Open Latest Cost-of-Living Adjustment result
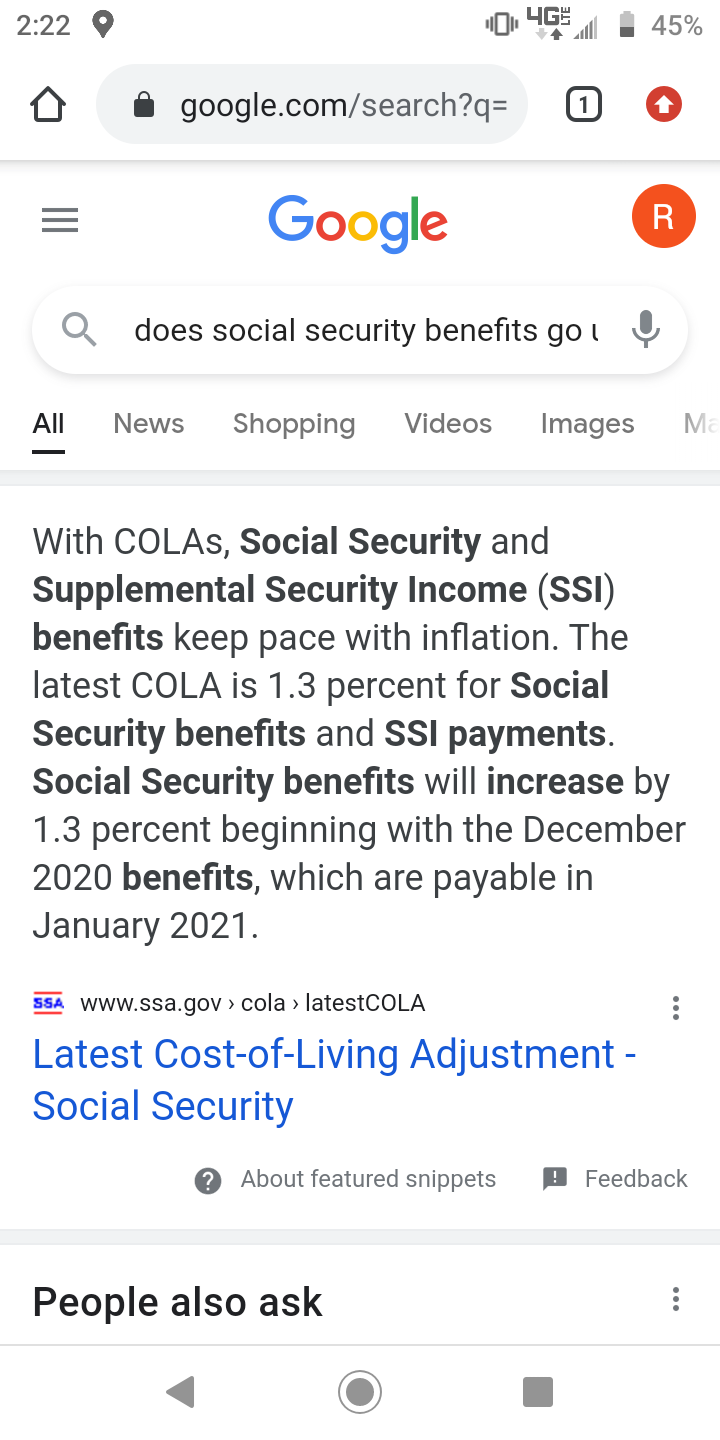 click(334, 1080)
